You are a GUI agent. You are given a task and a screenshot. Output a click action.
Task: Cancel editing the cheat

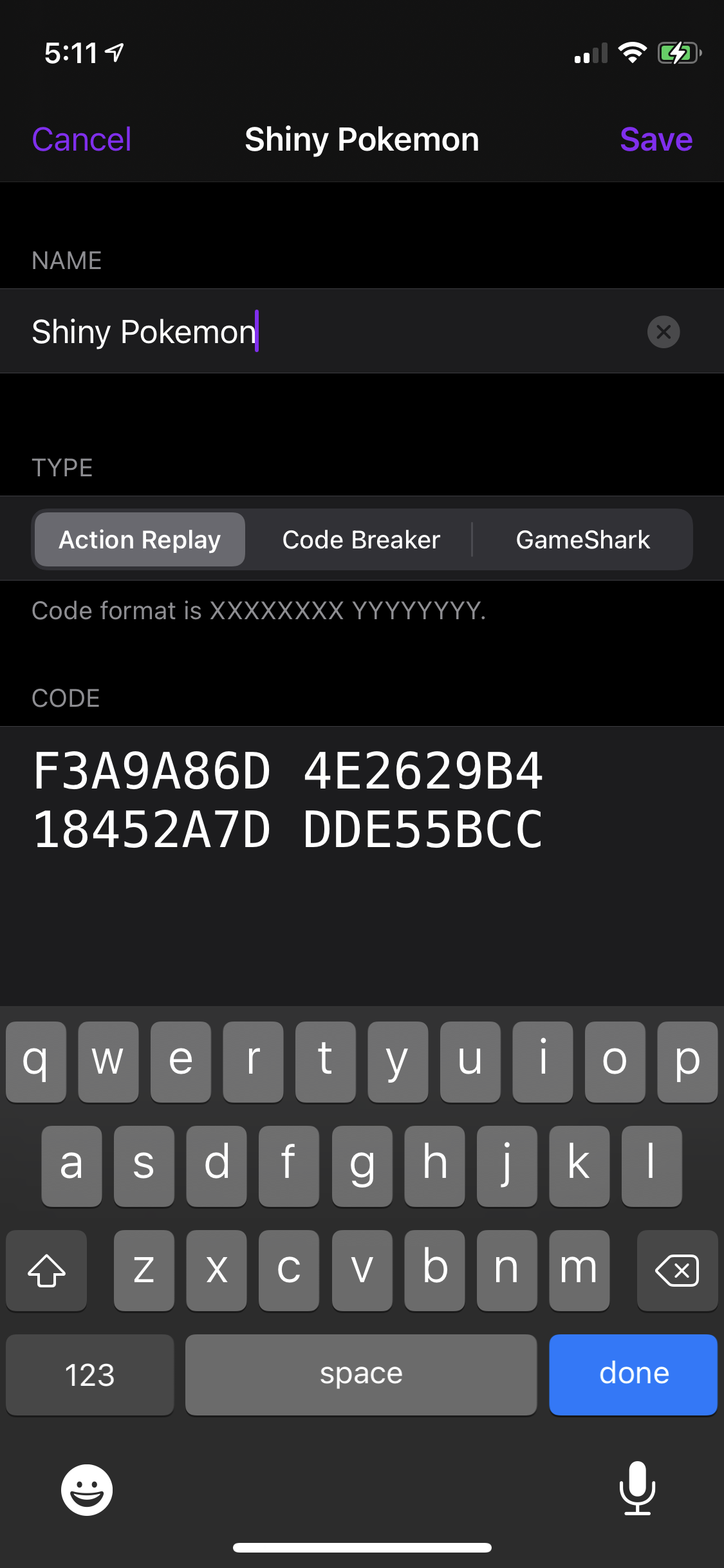[82, 140]
